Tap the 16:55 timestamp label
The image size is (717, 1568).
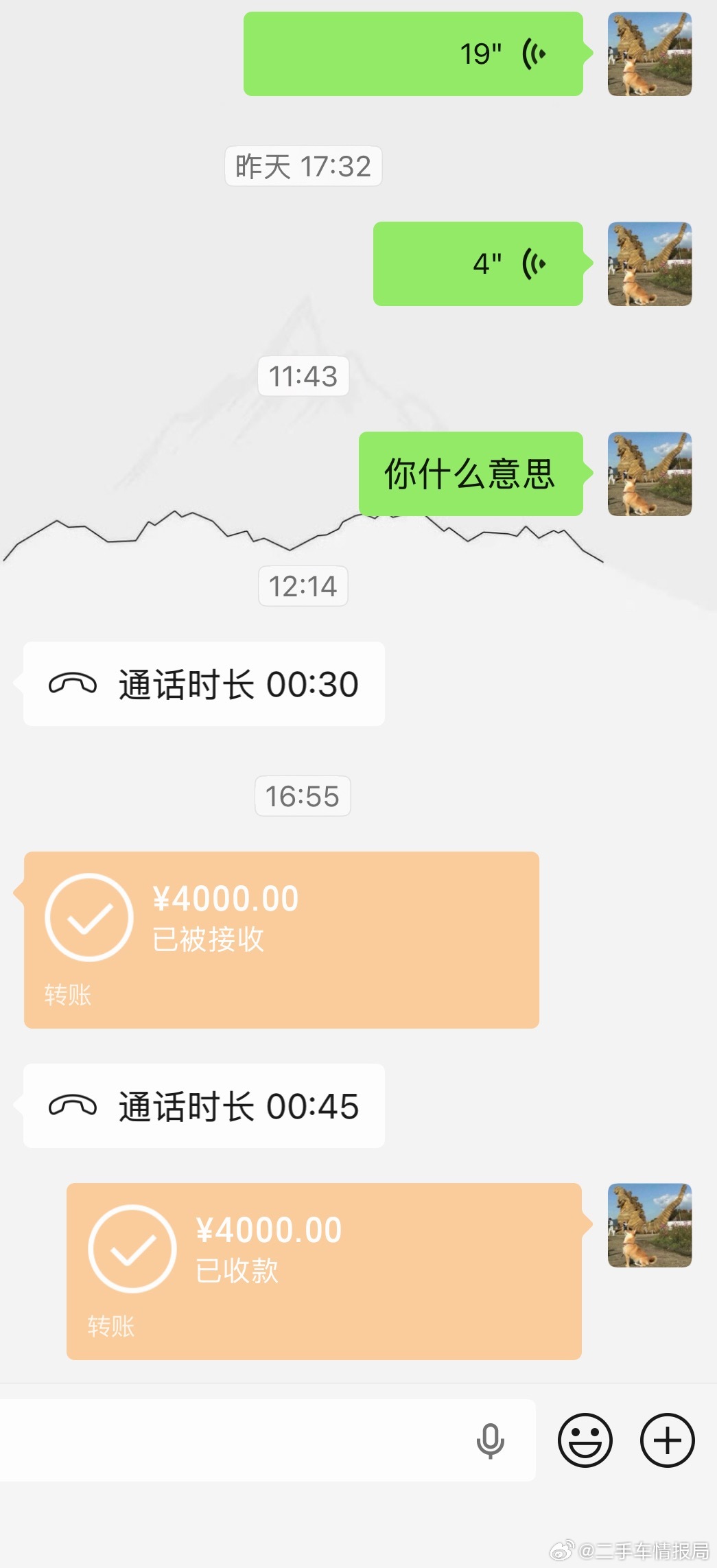(x=302, y=797)
